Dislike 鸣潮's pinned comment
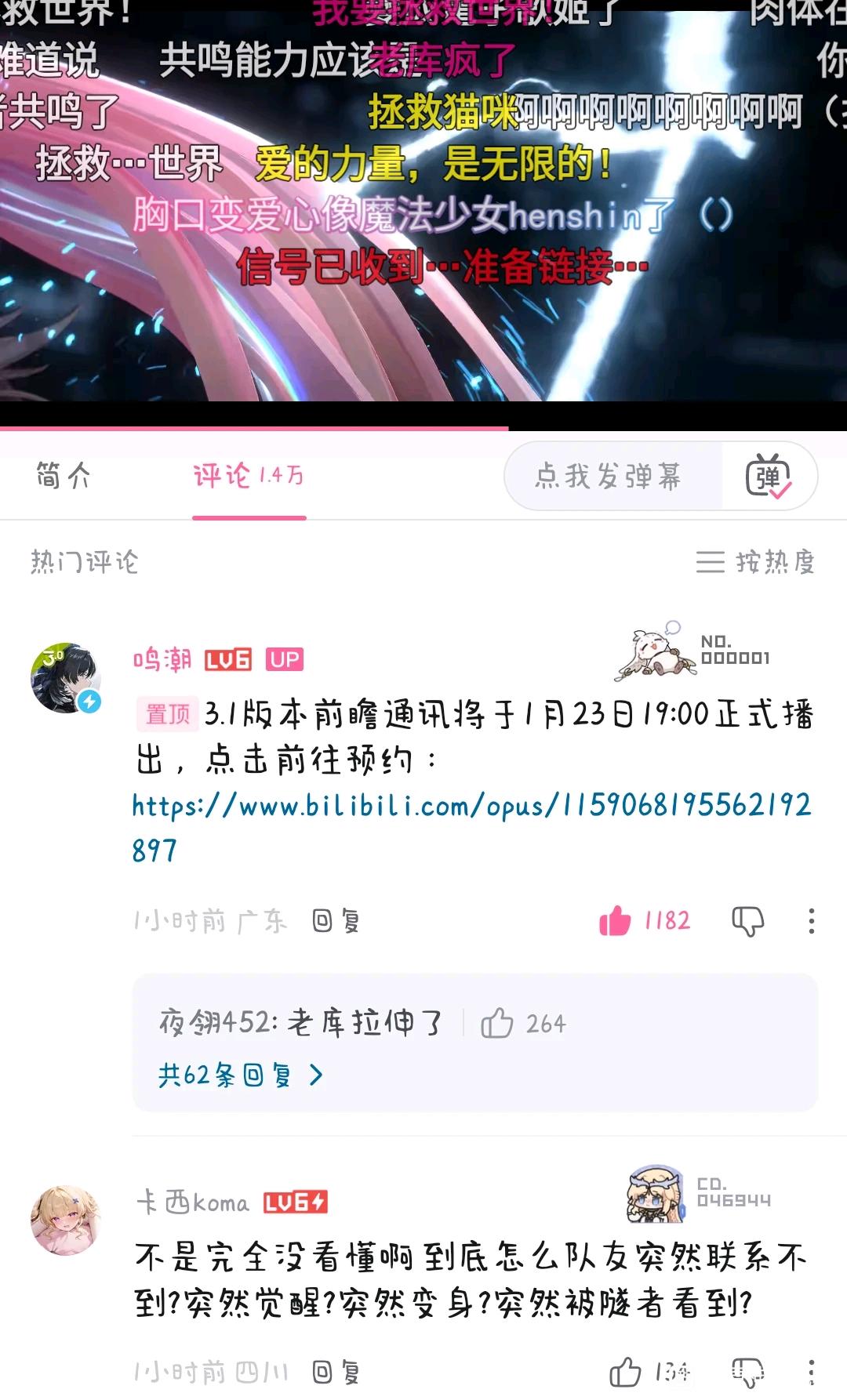847x1400 pixels. 747,921
